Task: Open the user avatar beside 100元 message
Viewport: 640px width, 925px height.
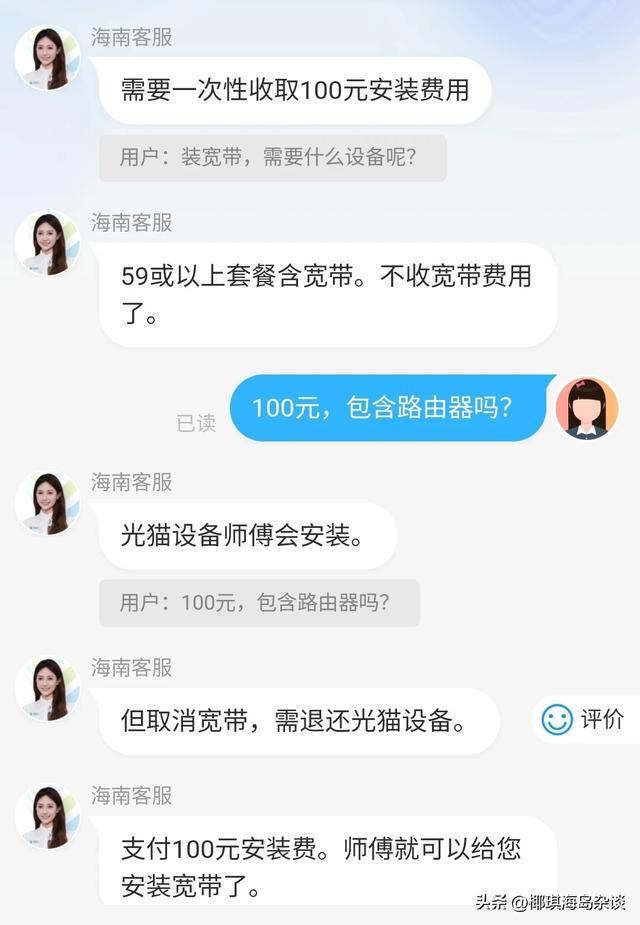Action: point(586,408)
